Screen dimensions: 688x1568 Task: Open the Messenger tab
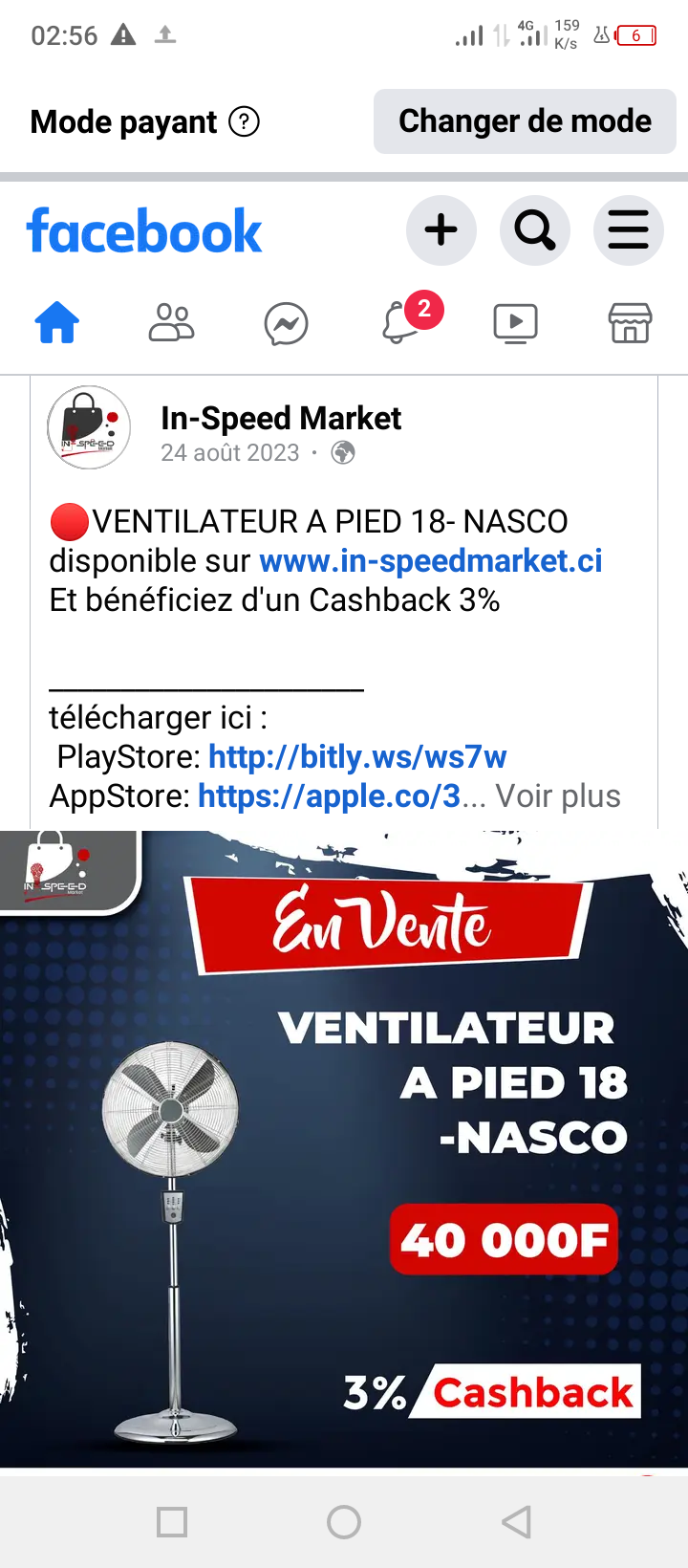(286, 323)
